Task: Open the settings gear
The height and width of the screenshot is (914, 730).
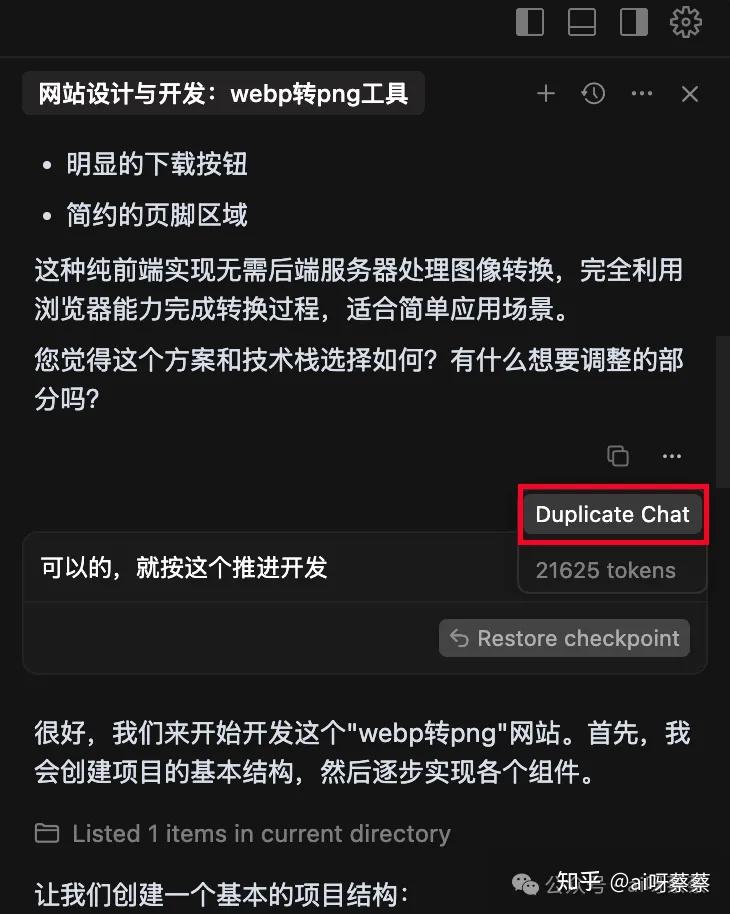Action: tap(687, 22)
